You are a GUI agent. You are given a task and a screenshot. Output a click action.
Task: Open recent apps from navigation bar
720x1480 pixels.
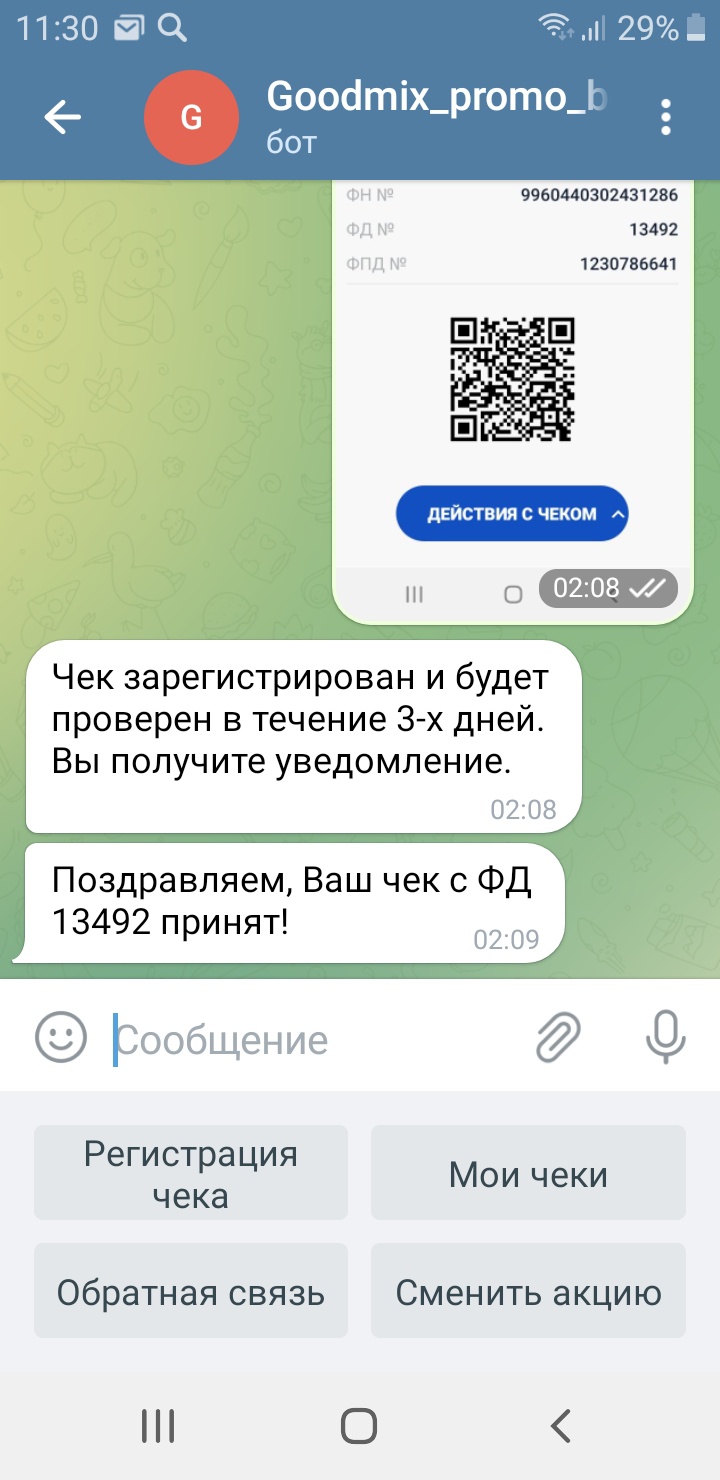158,1426
